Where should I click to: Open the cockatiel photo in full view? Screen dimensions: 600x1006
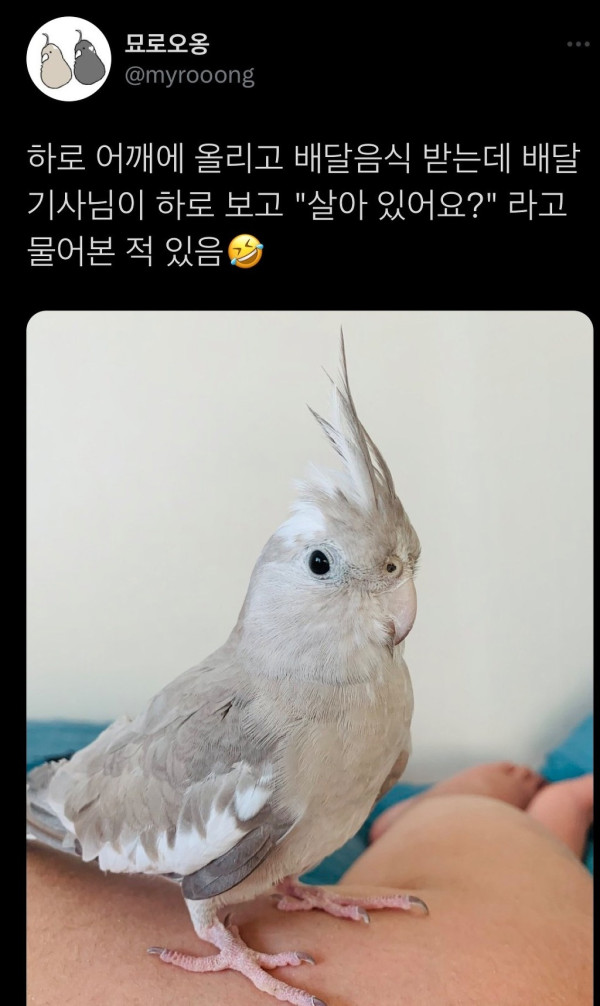click(309, 657)
